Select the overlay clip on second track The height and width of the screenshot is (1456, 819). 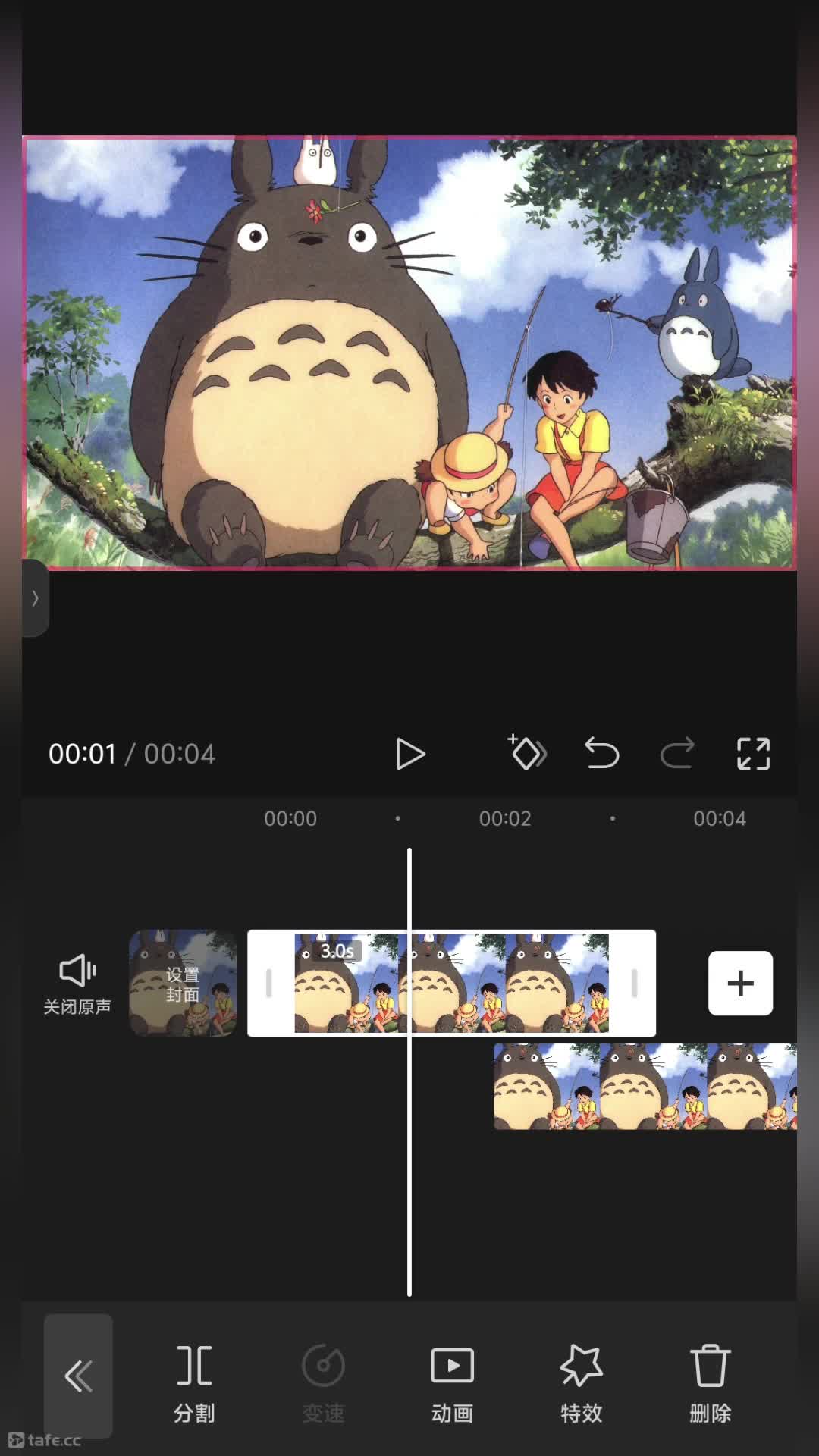pos(645,1086)
